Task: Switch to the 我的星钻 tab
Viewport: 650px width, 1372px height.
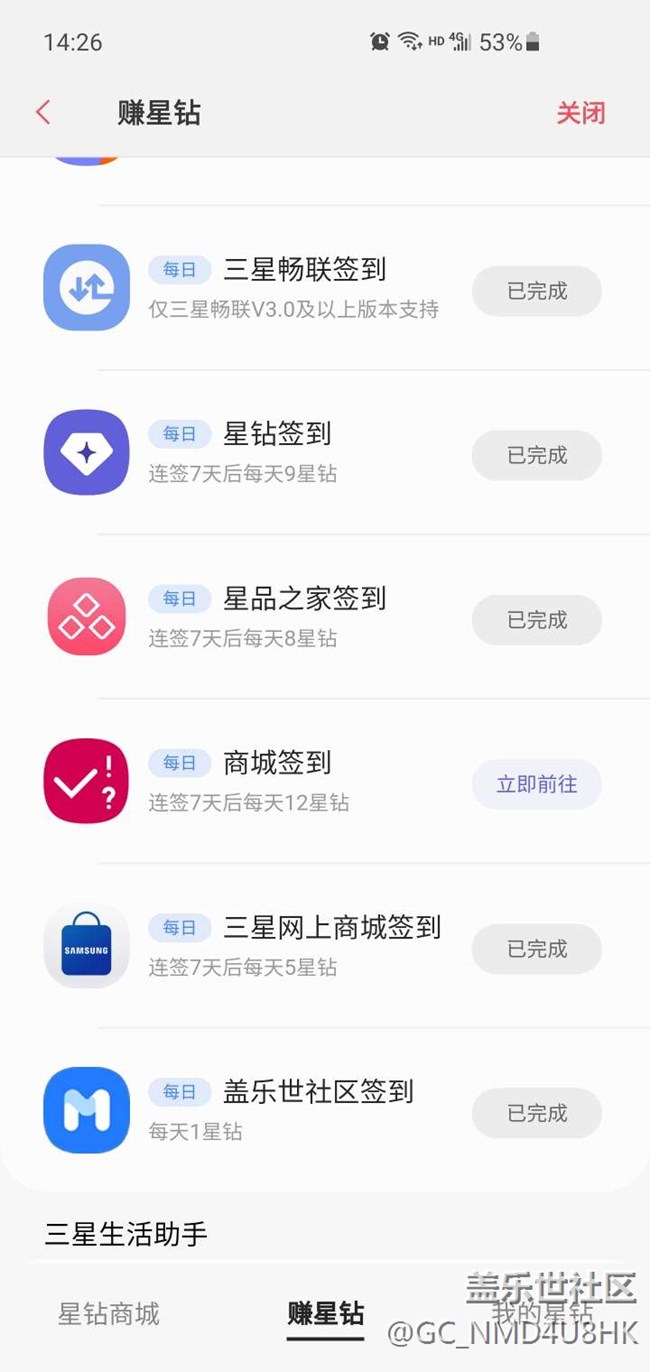Action: tap(543, 1313)
